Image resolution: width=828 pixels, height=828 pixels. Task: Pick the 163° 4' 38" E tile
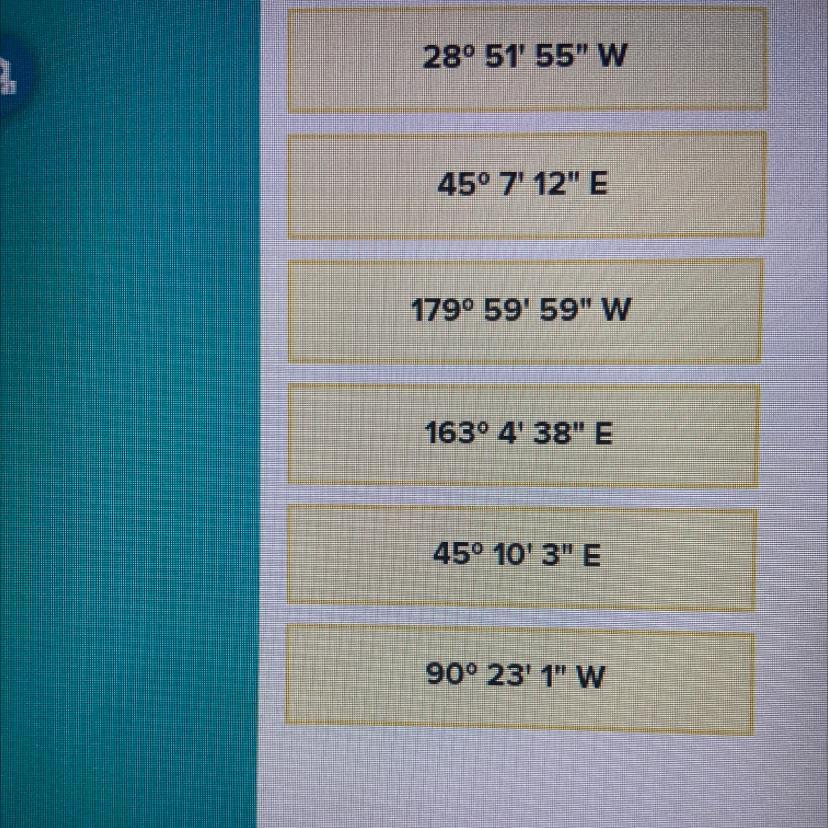click(x=523, y=435)
